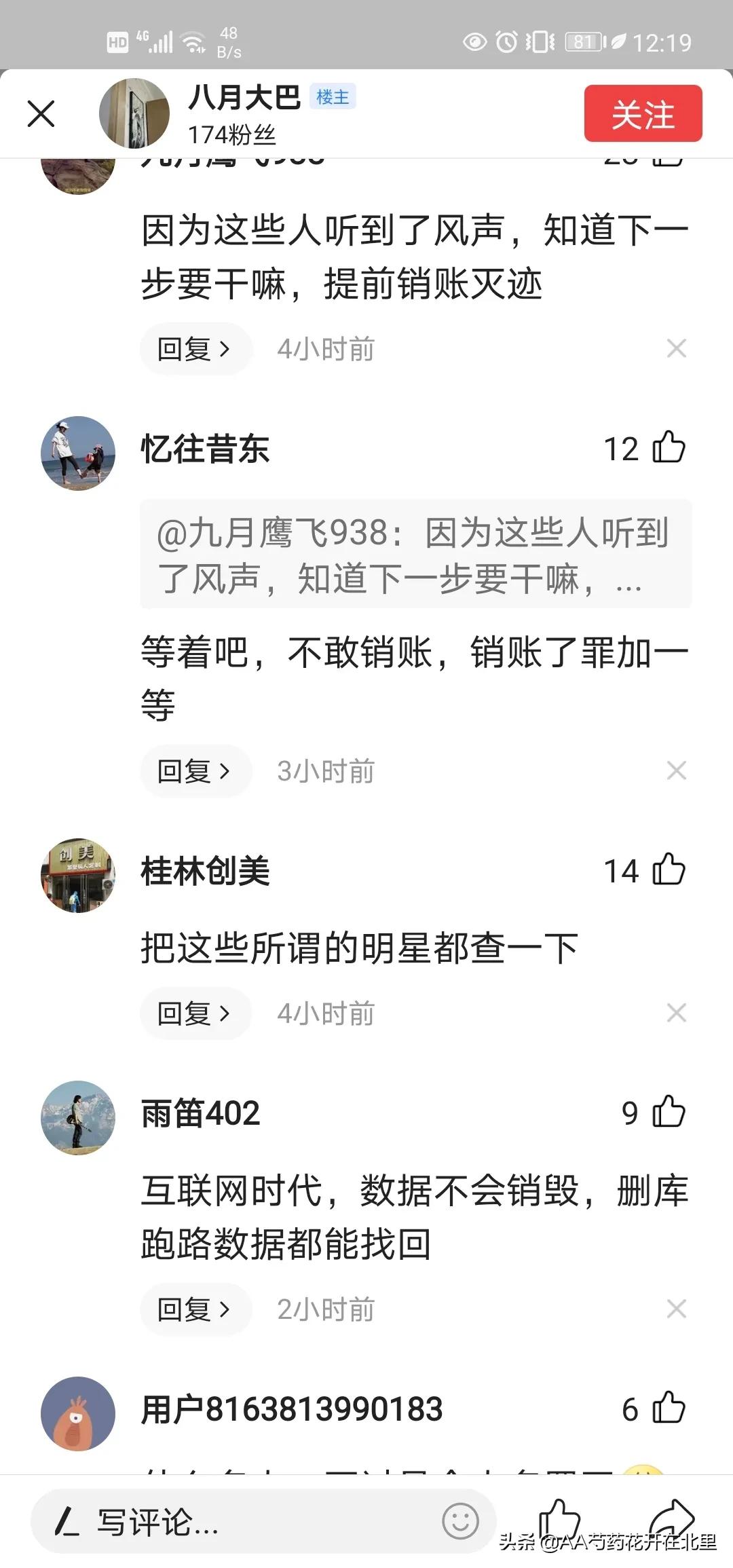Tap the 楼主 badge next to the username
Viewport: 733px width, 1568px height.
click(x=333, y=96)
